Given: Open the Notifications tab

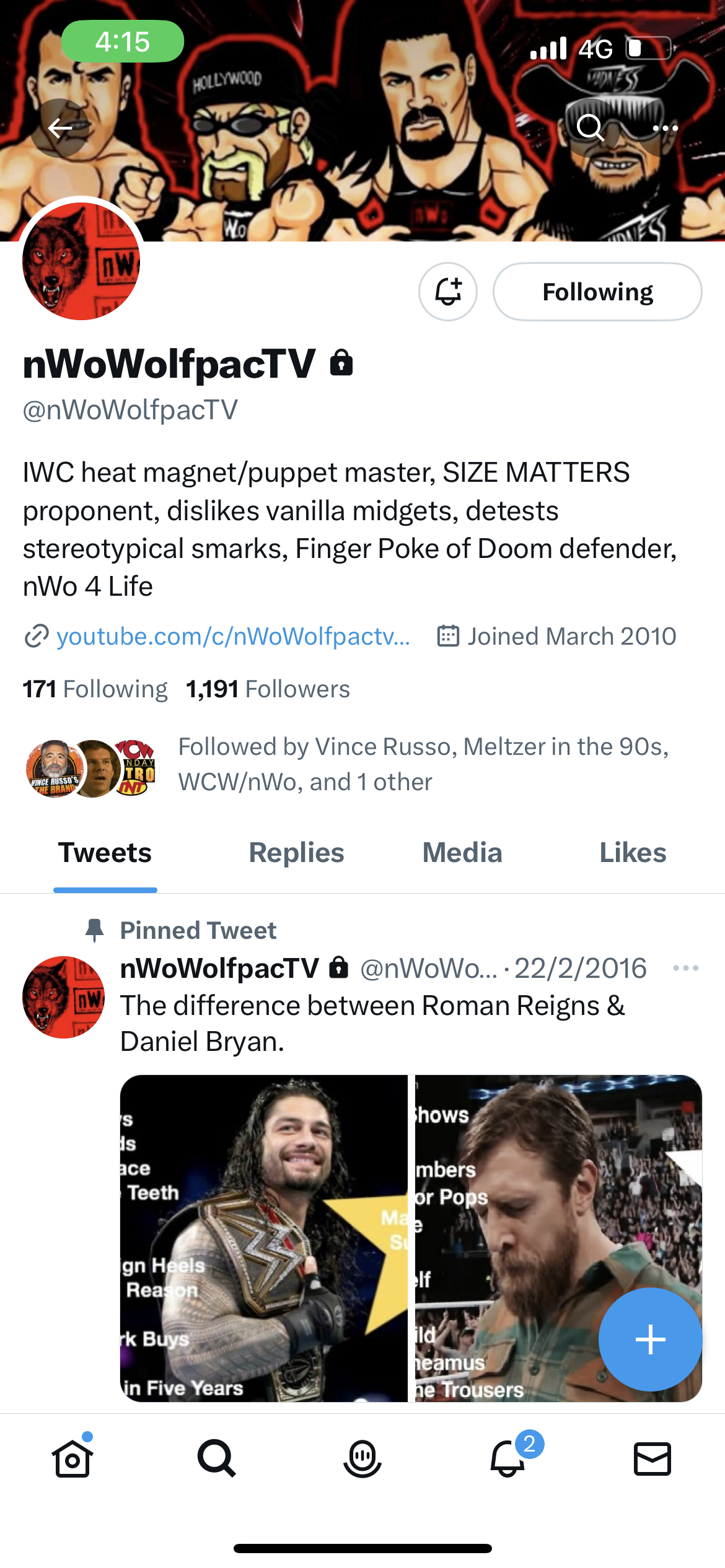Looking at the screenshot, I should click(507, 1458).
